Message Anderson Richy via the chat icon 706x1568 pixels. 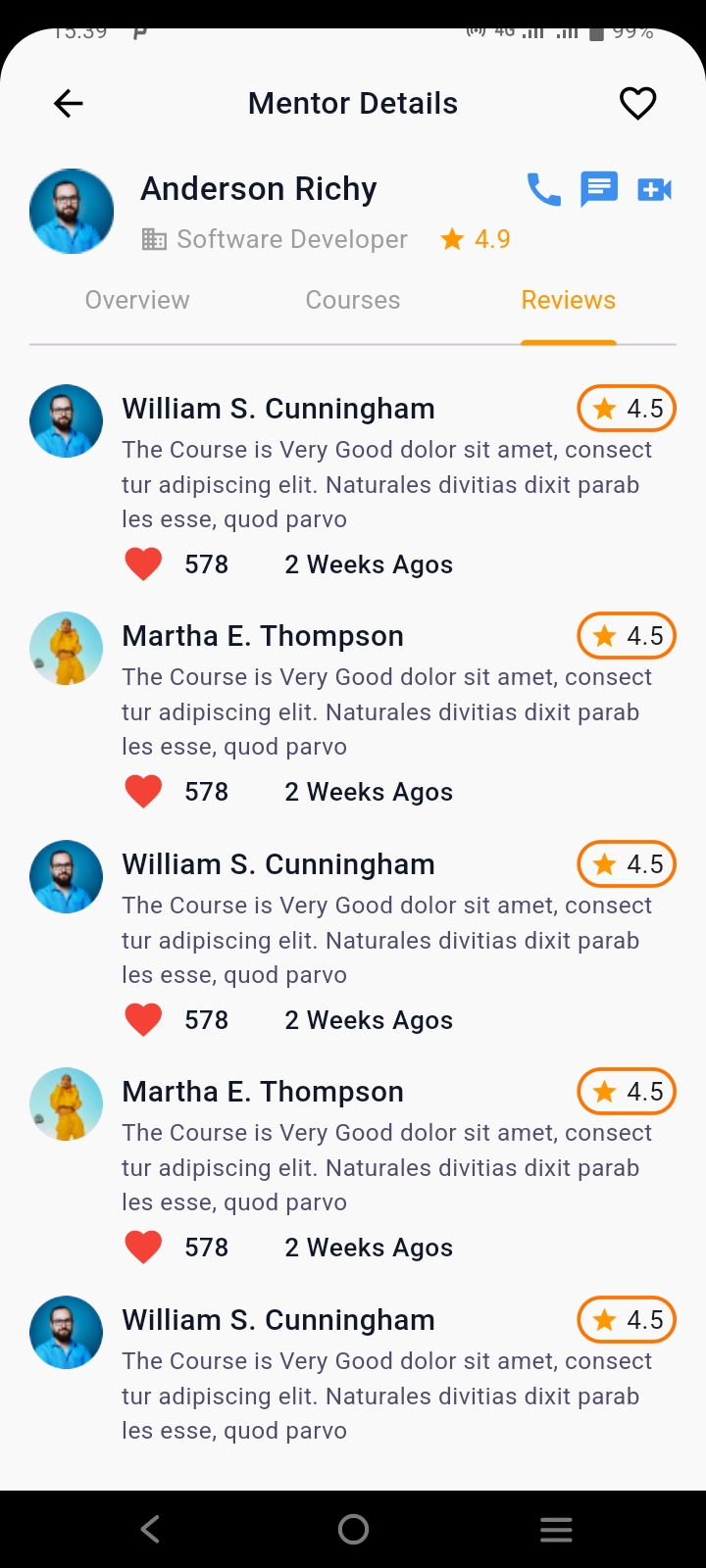[598, 188]
